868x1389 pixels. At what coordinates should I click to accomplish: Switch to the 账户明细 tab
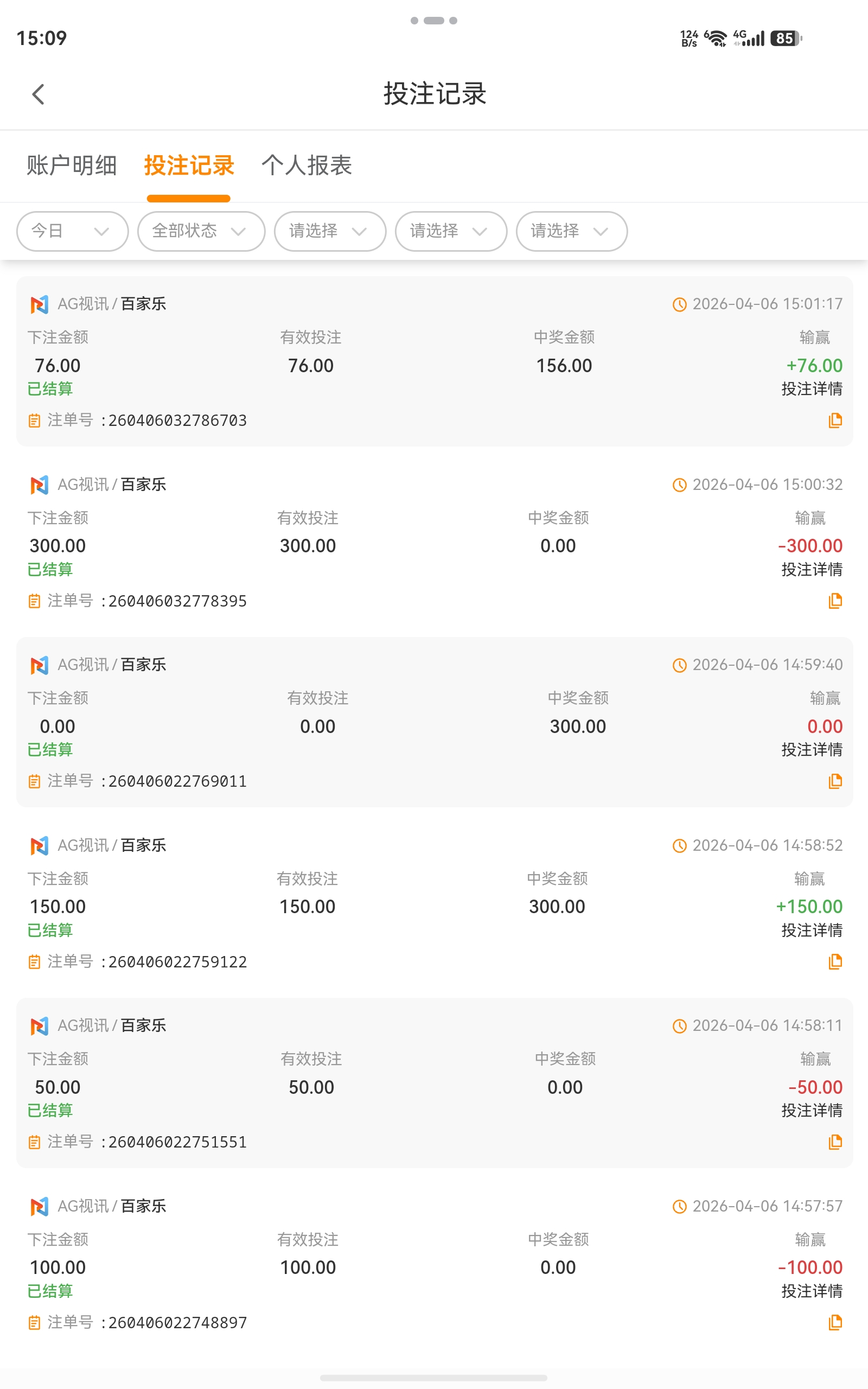(71, 165)
